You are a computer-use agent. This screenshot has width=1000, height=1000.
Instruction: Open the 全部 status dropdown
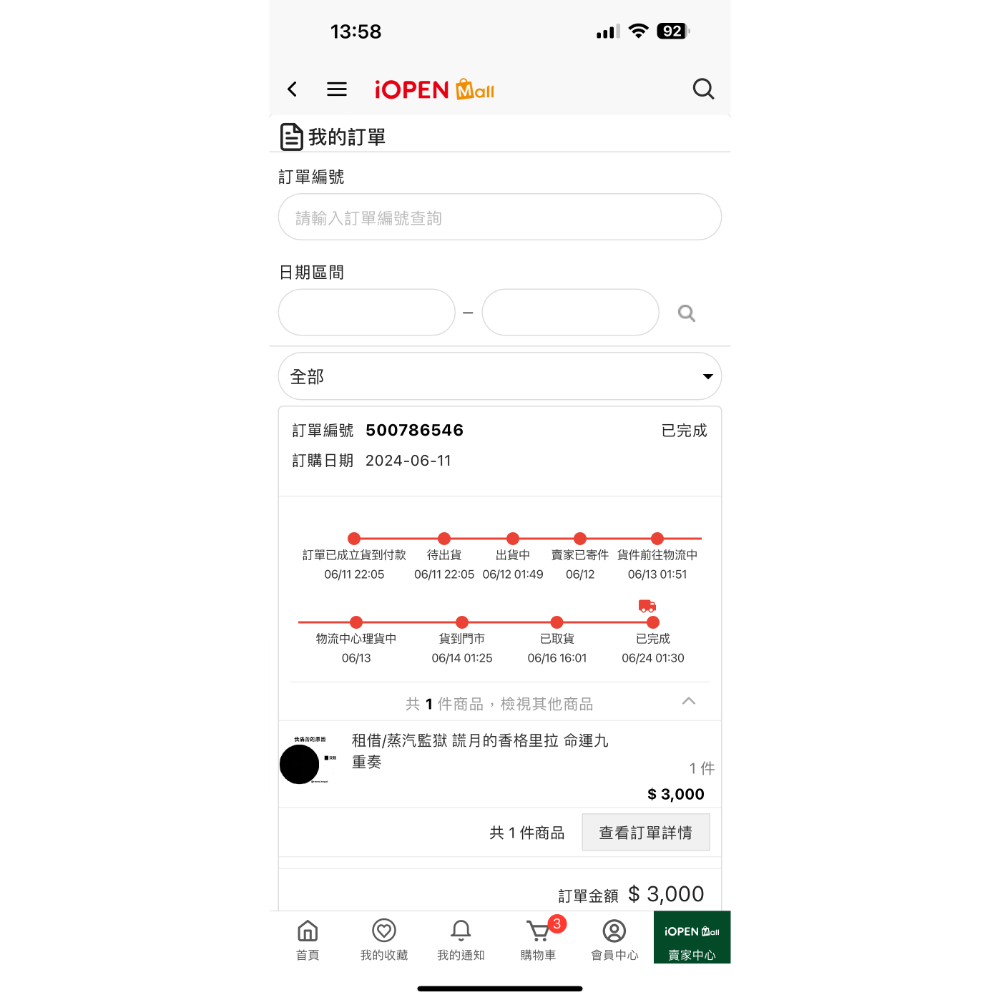click(499, 377)
